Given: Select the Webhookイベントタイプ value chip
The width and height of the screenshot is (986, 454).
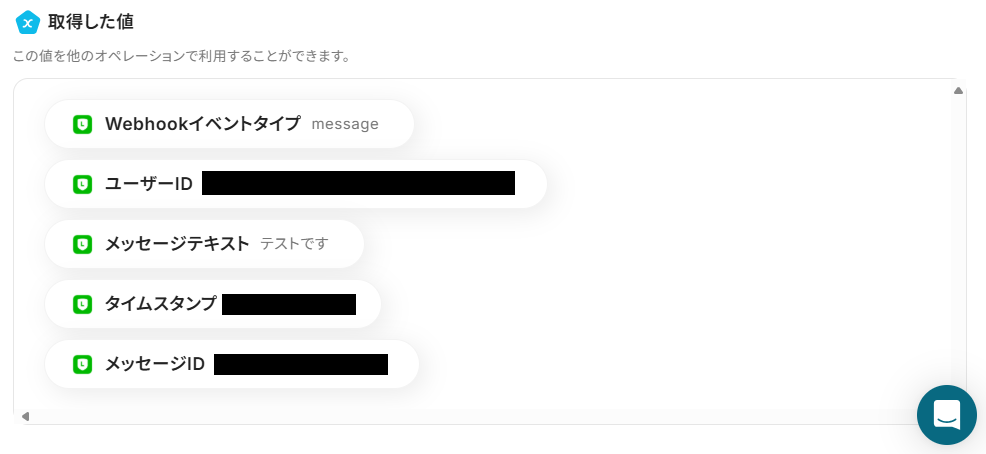Looking at the screenshot, I should (x=229, y=124).
